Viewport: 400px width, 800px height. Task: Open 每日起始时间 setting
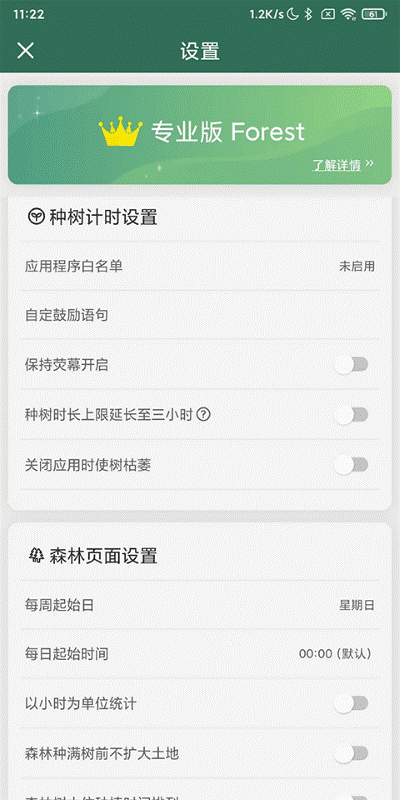(x=200, y=654)
